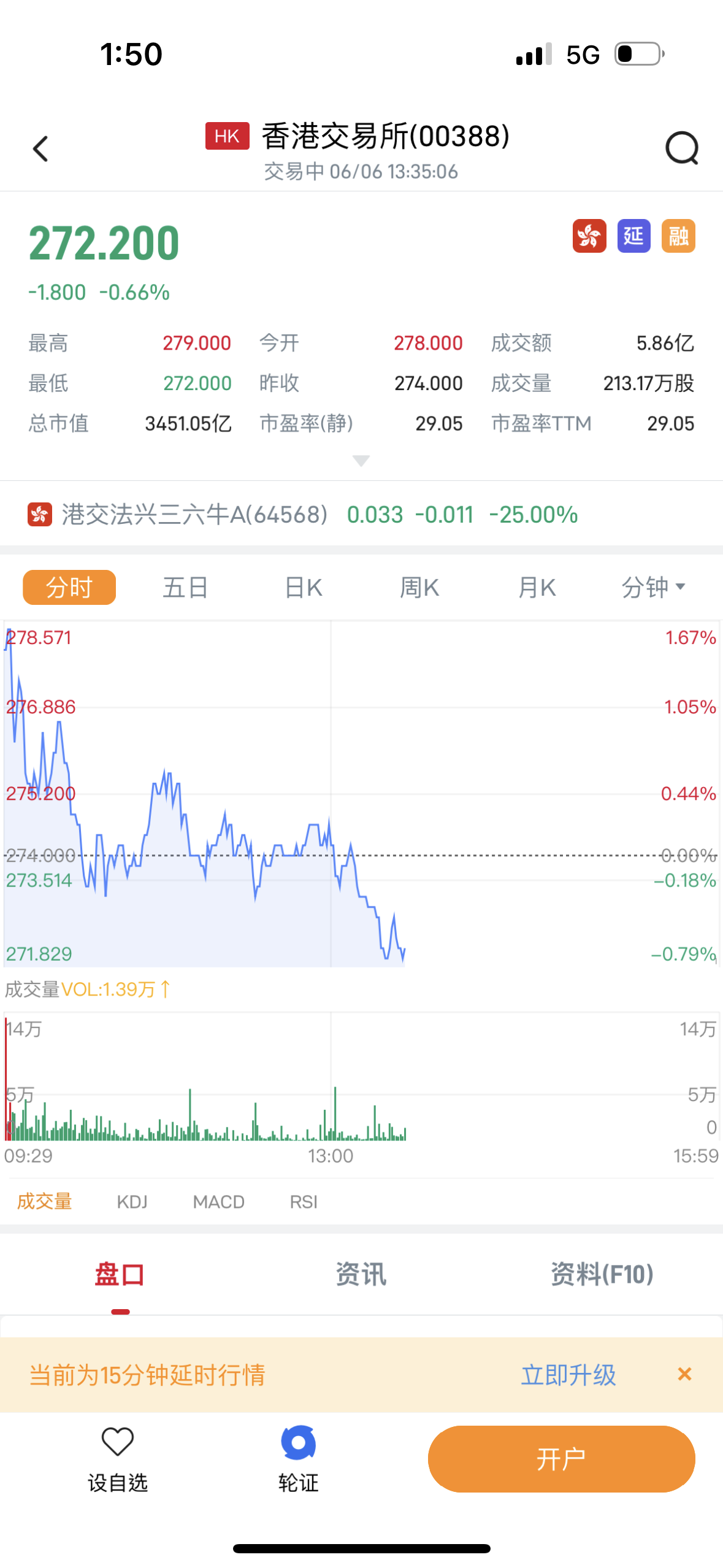Go back using the top-left arrow

[40, 148]
